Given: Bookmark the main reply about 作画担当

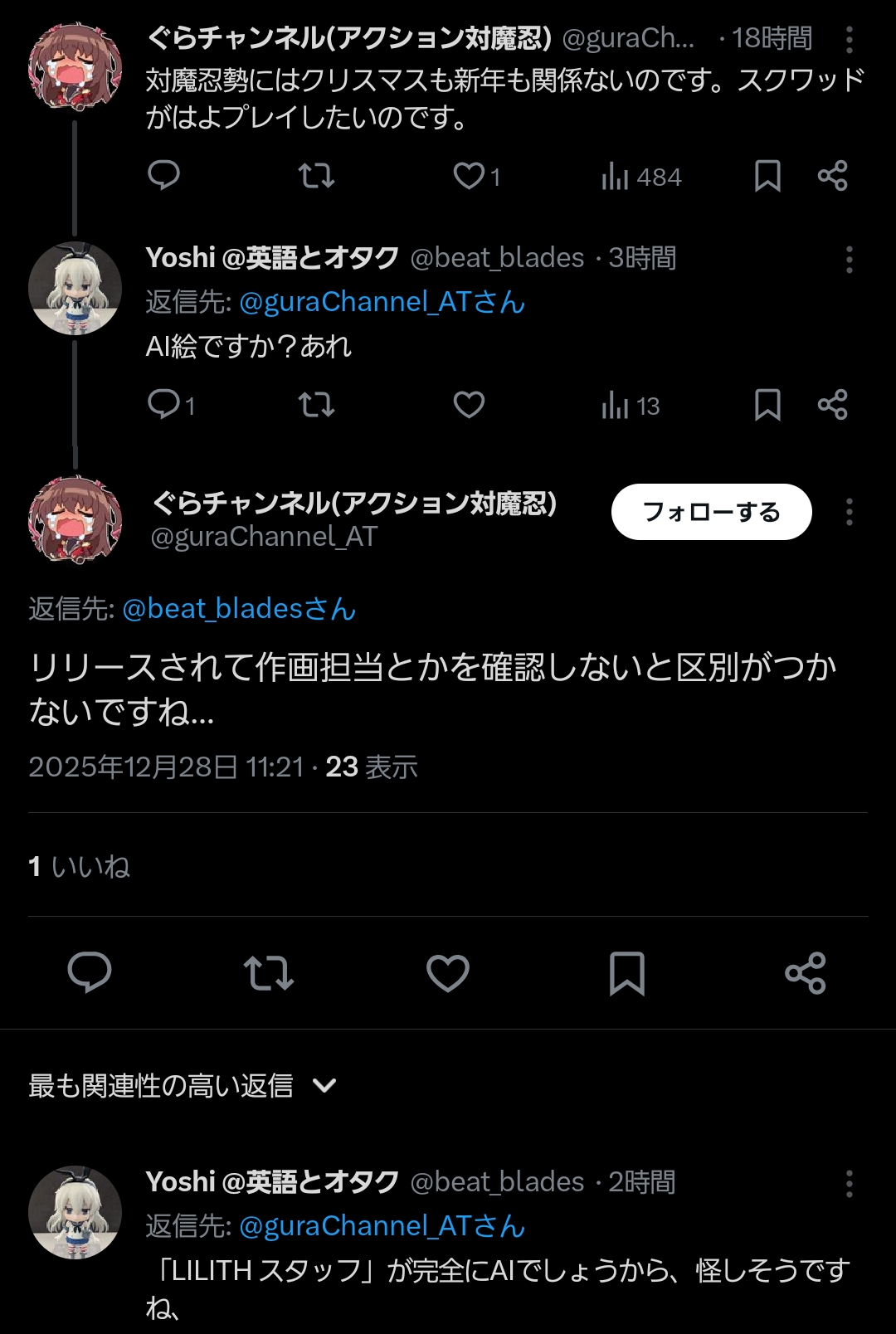Looking at the screenshot, I should [x=626, y=973].
